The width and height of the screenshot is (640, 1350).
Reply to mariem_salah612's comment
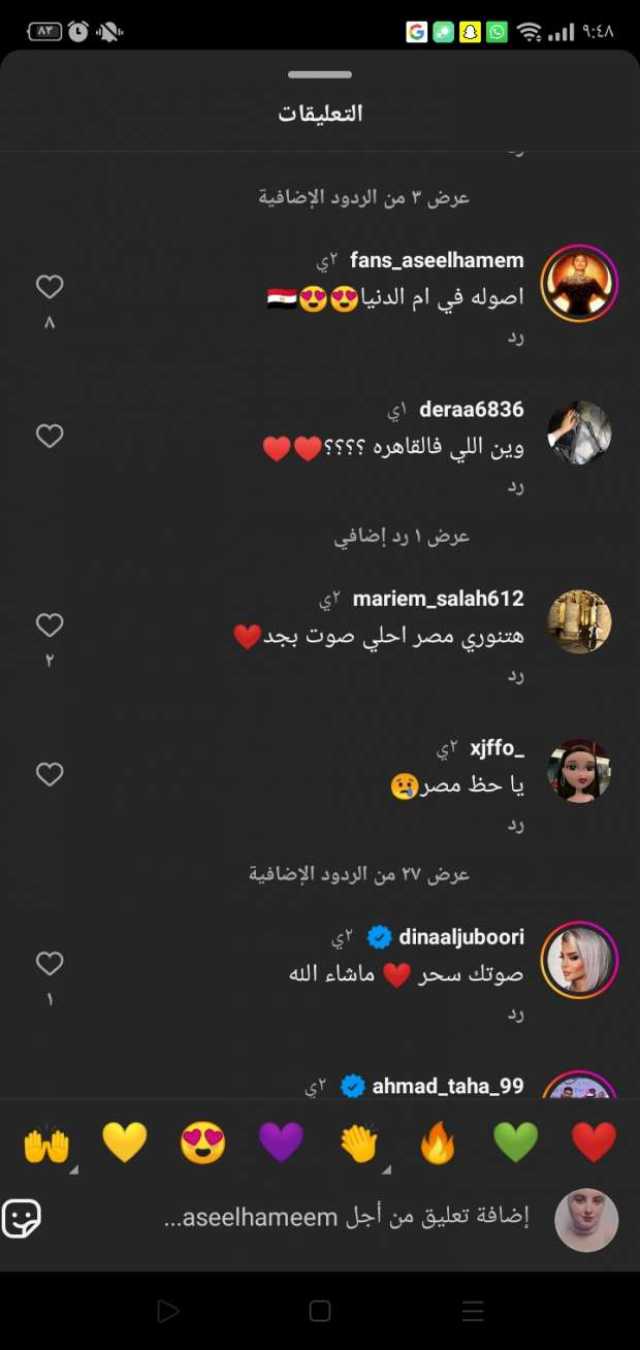515,676
